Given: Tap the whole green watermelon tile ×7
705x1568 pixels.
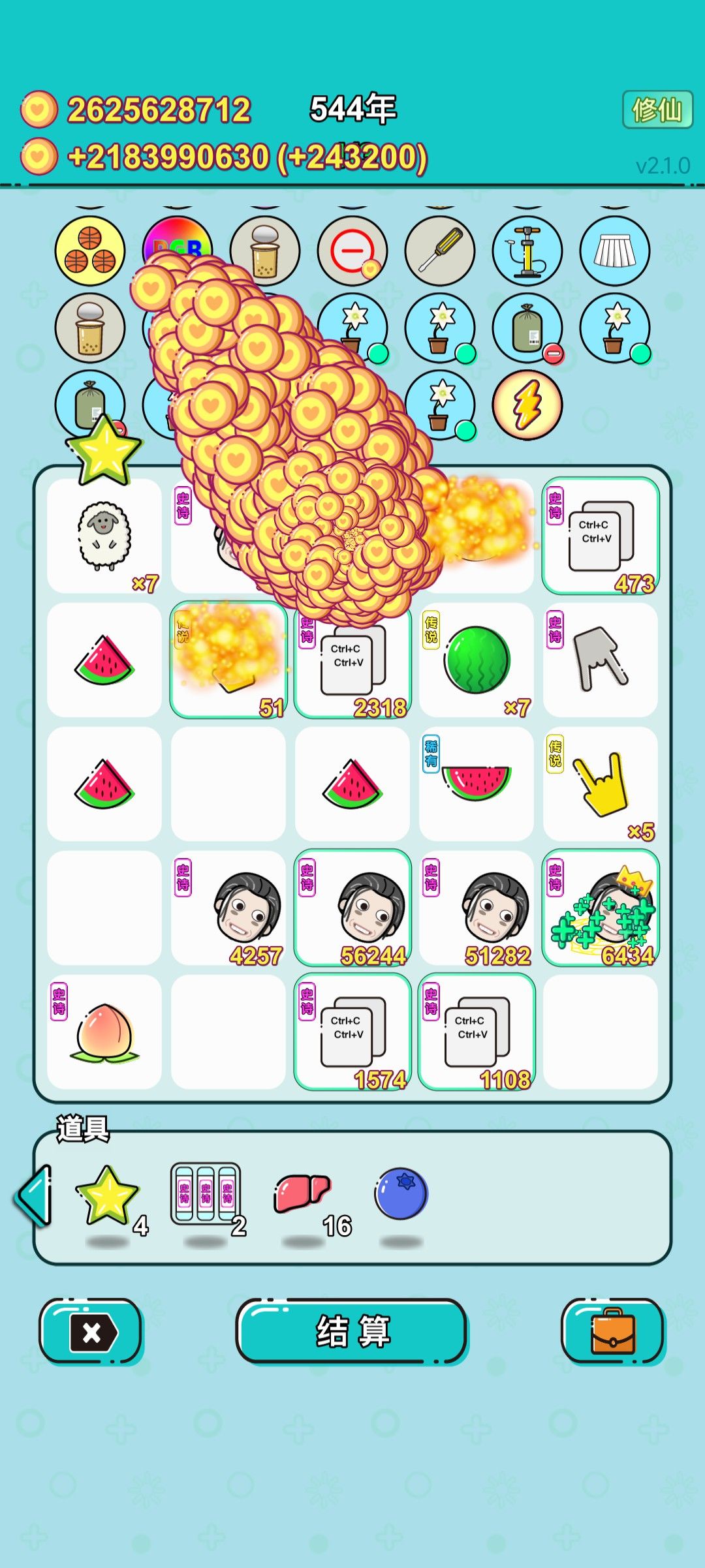Looking at the screenshot, I should tap(477, 660).
